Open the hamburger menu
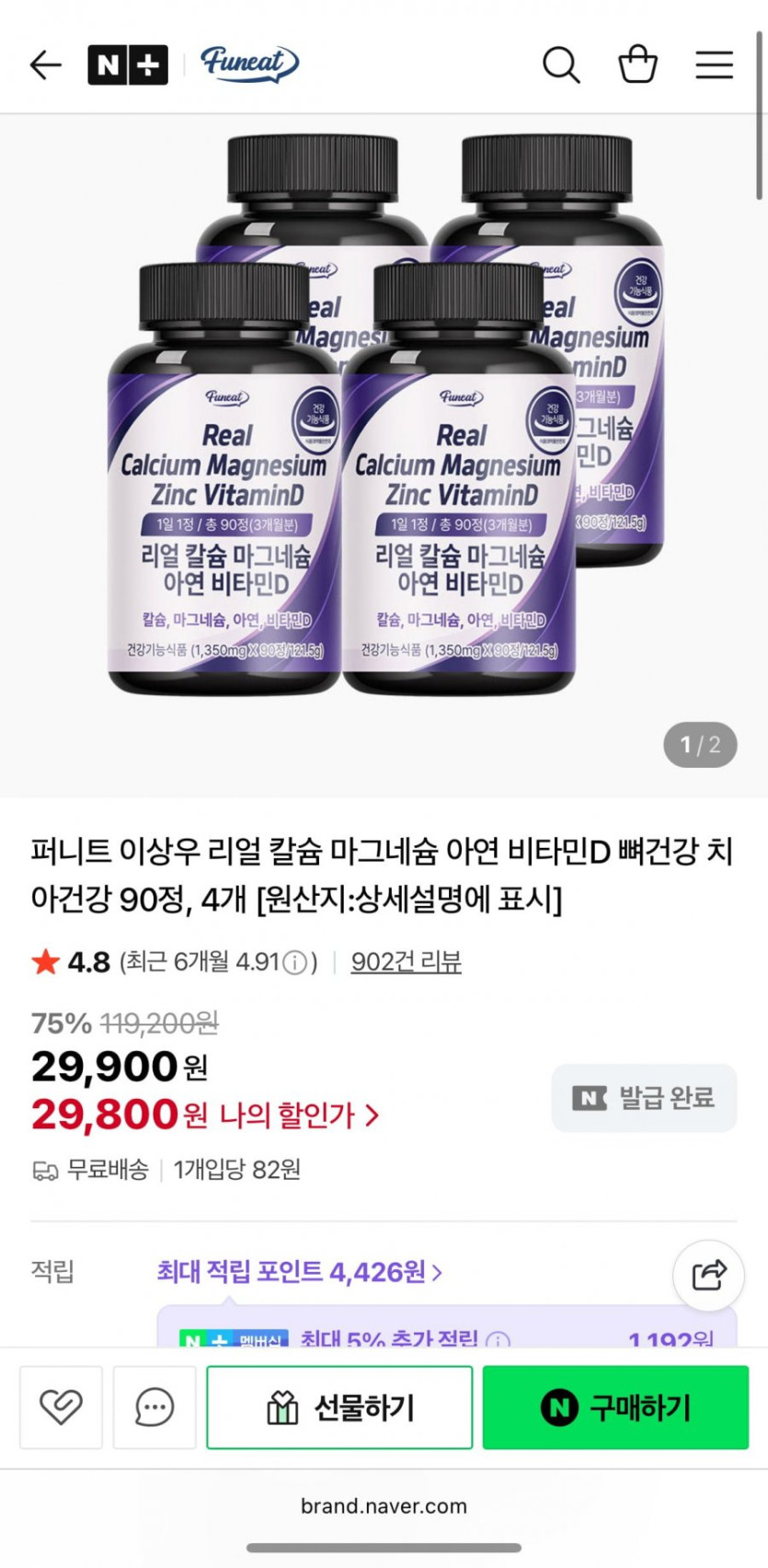This screenshot has height=1568, width=768. (x=714, y=65)
